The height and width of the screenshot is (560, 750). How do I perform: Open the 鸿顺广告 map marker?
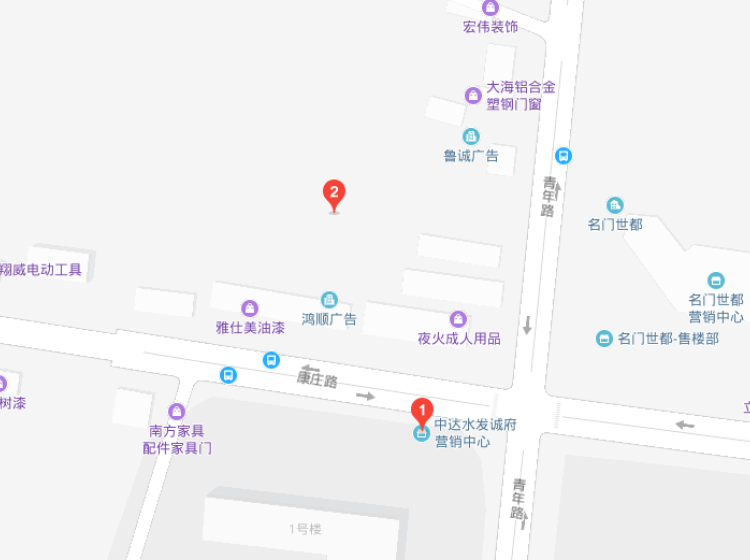(x=329, y=299)
